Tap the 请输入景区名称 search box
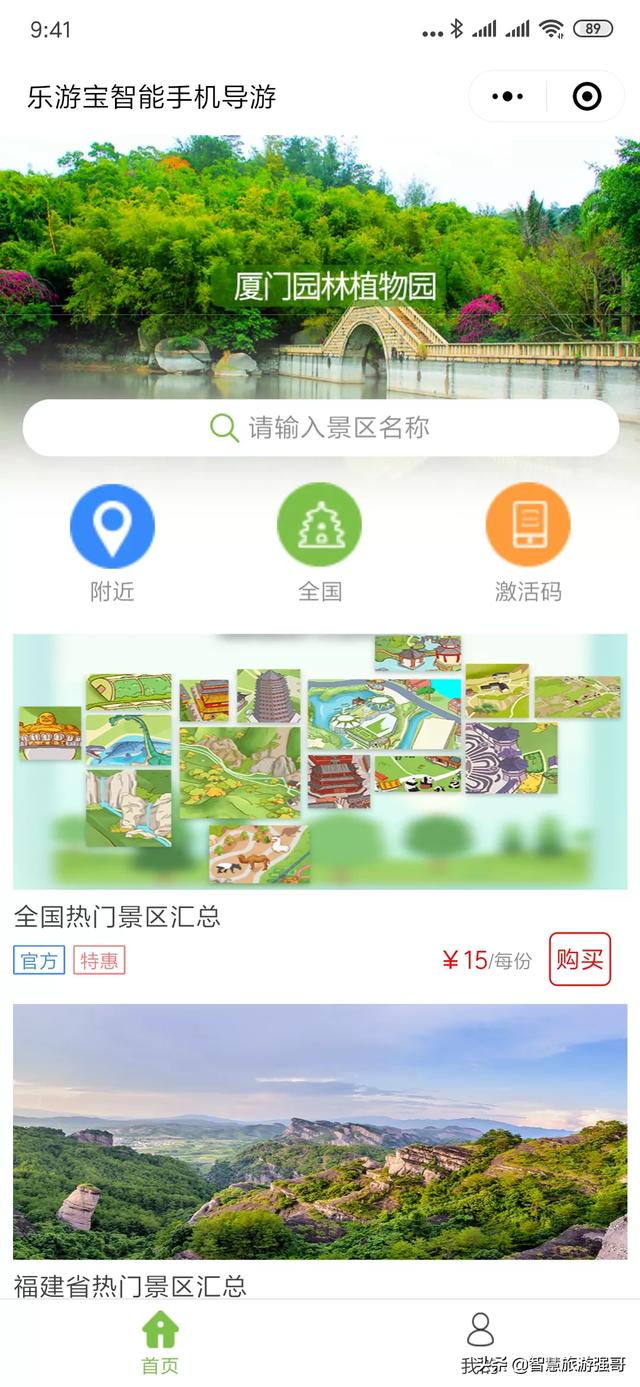Screen dimensions: 640x1387 click(x=320, y=428)
